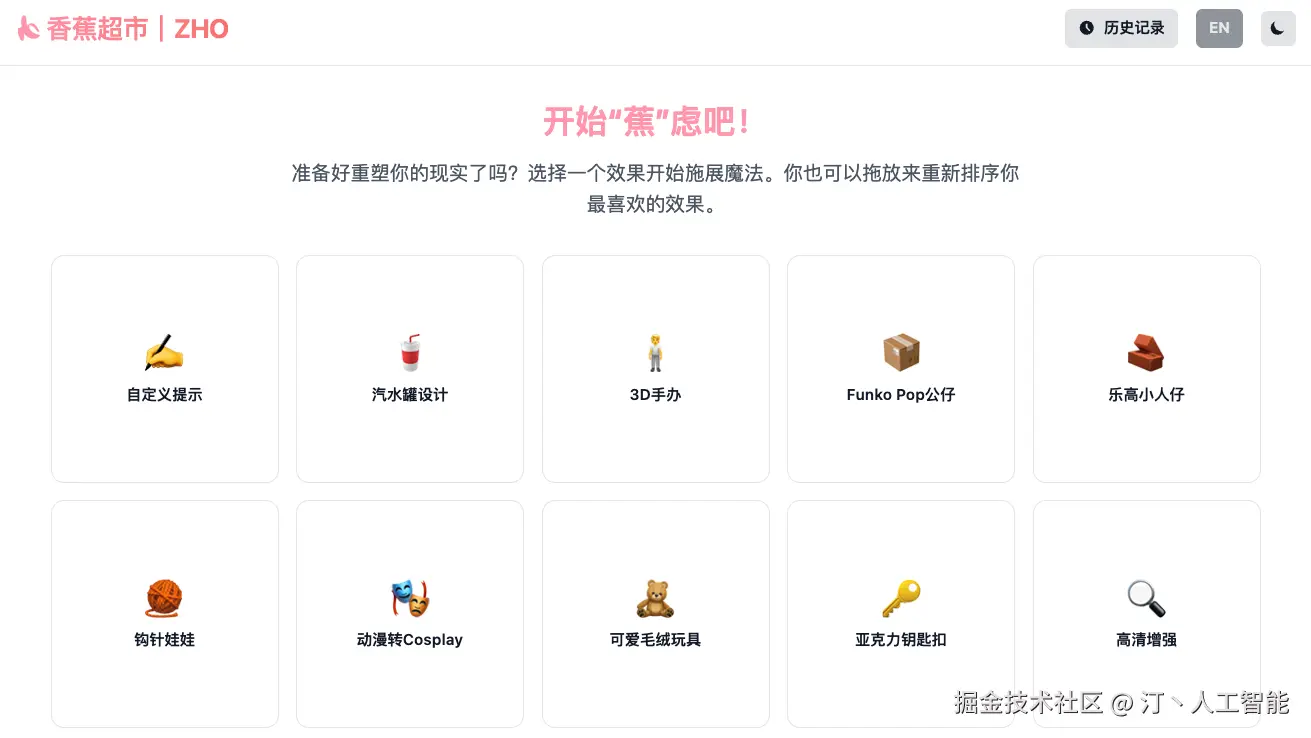Select the 自定义提示 effect card

[165, 369]
